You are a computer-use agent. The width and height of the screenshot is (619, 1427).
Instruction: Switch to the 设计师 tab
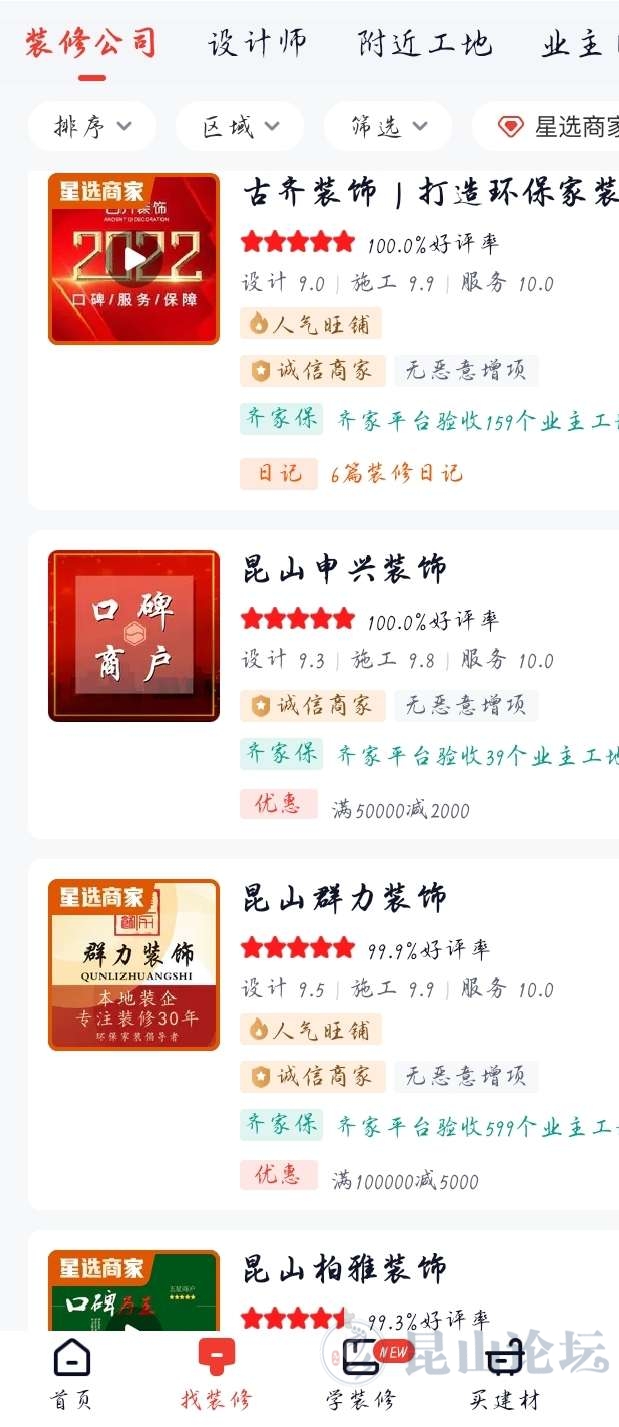[x=257, y=44]
